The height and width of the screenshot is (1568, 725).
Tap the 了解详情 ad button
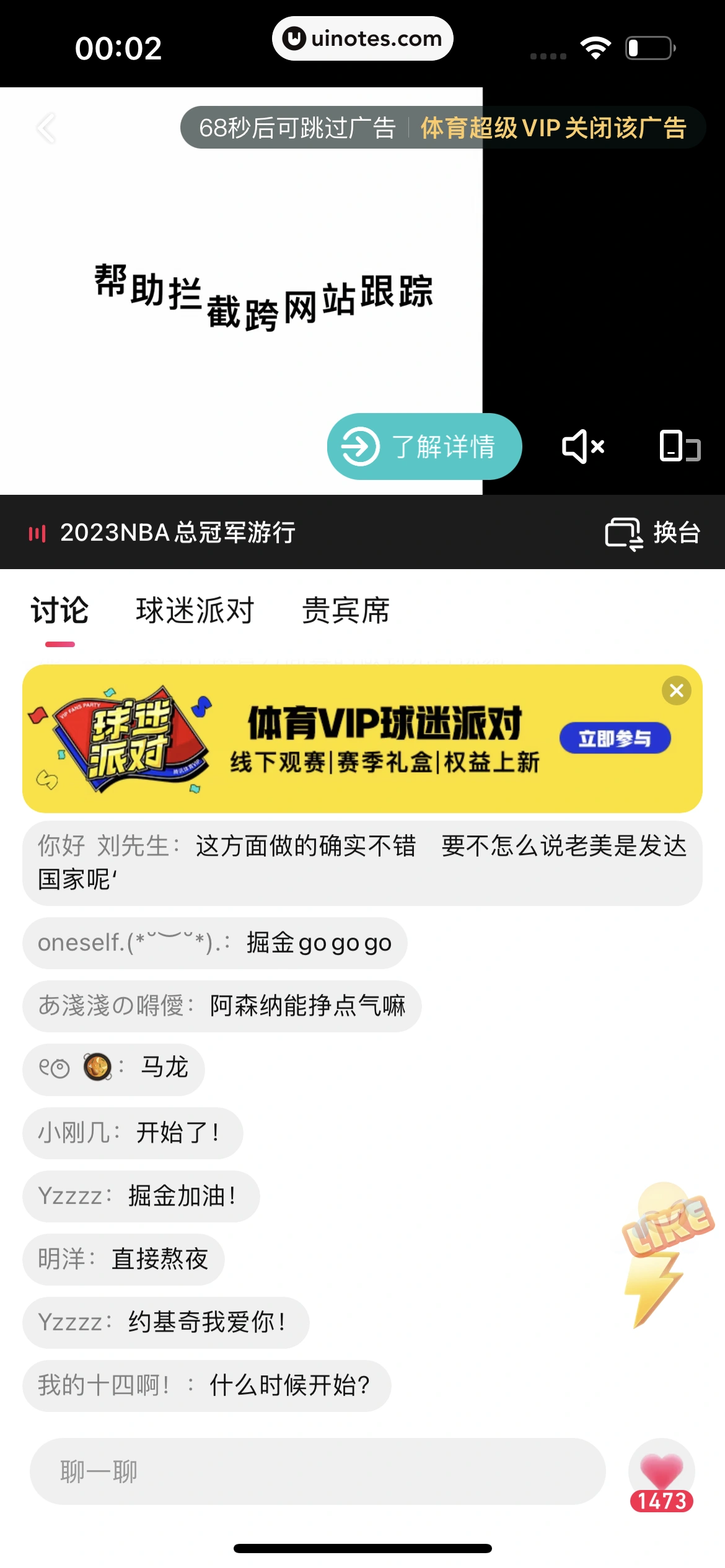[424, 446]
